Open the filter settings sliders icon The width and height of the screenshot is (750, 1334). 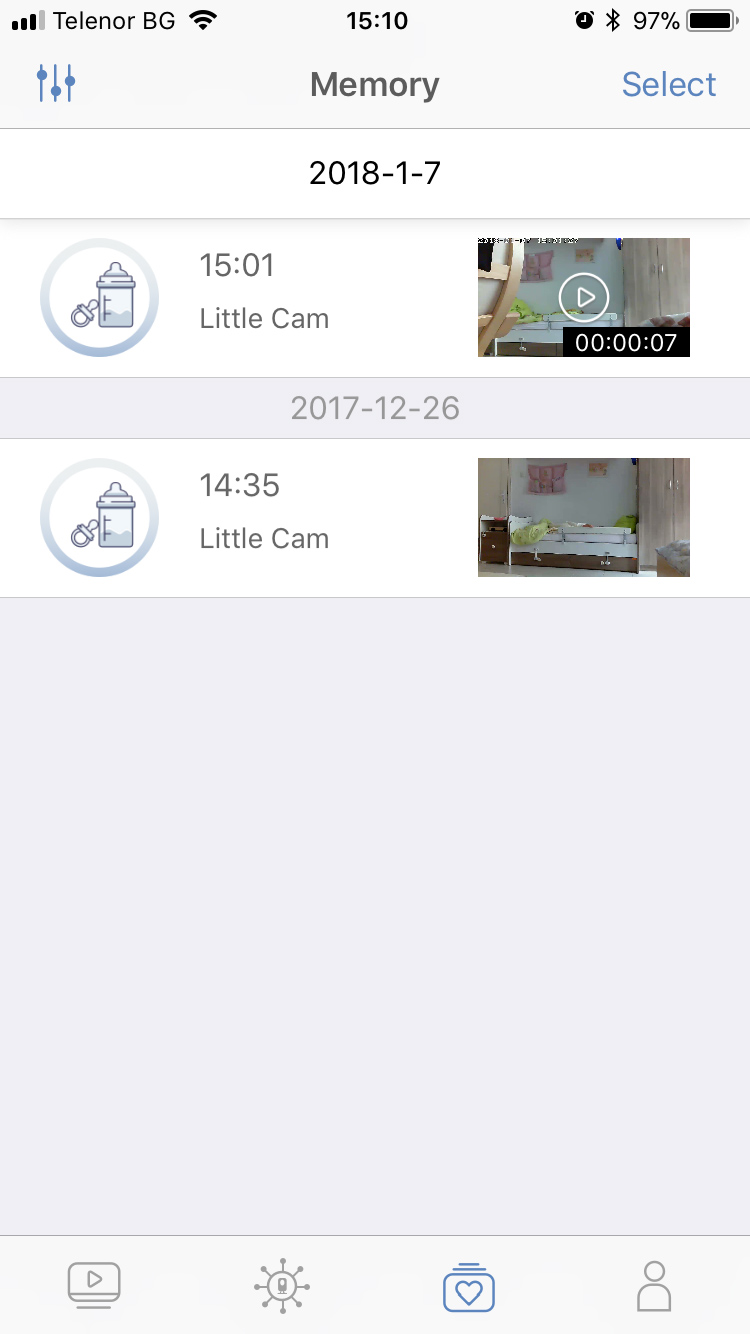pyautogui.click(x=56, y=84)
